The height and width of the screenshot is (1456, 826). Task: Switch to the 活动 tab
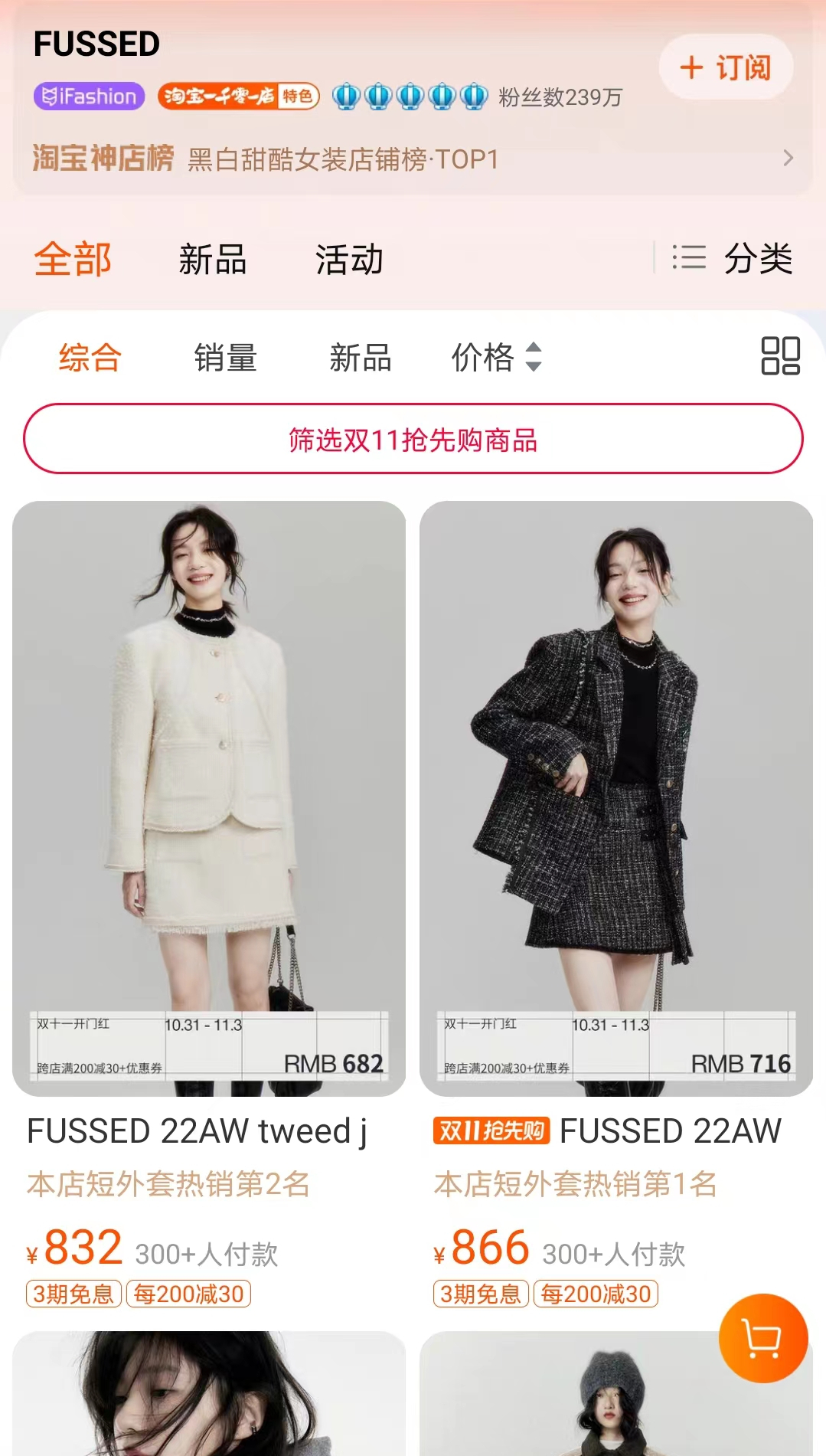(349, 259)
